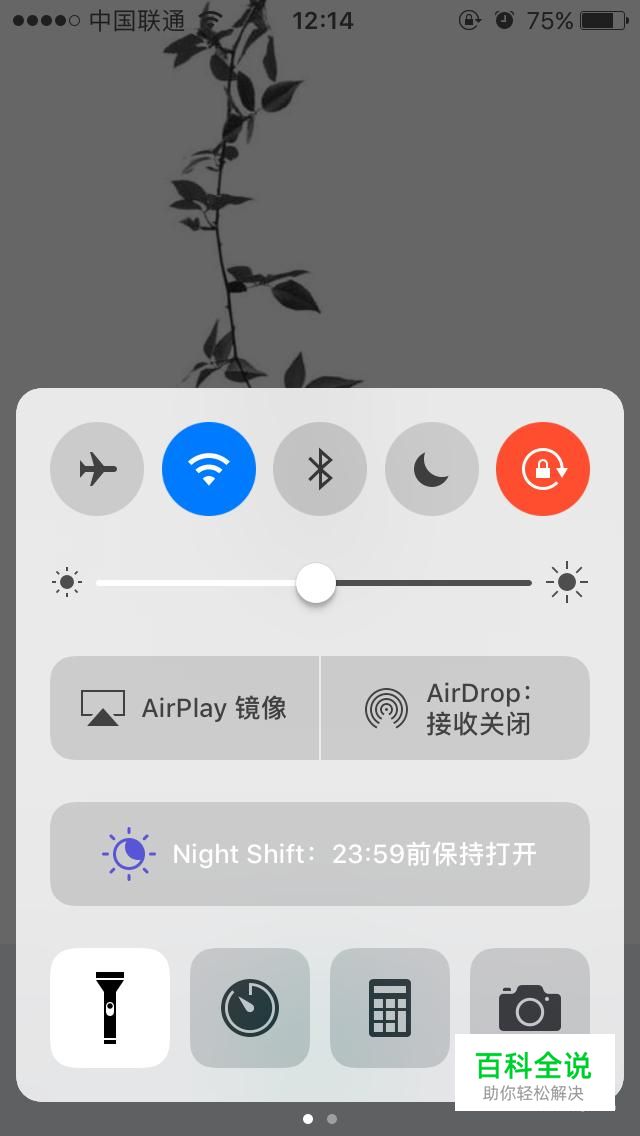640x1136 pixels.
Task: Open AirDrop receiving settings
Action: click(455, 708)
